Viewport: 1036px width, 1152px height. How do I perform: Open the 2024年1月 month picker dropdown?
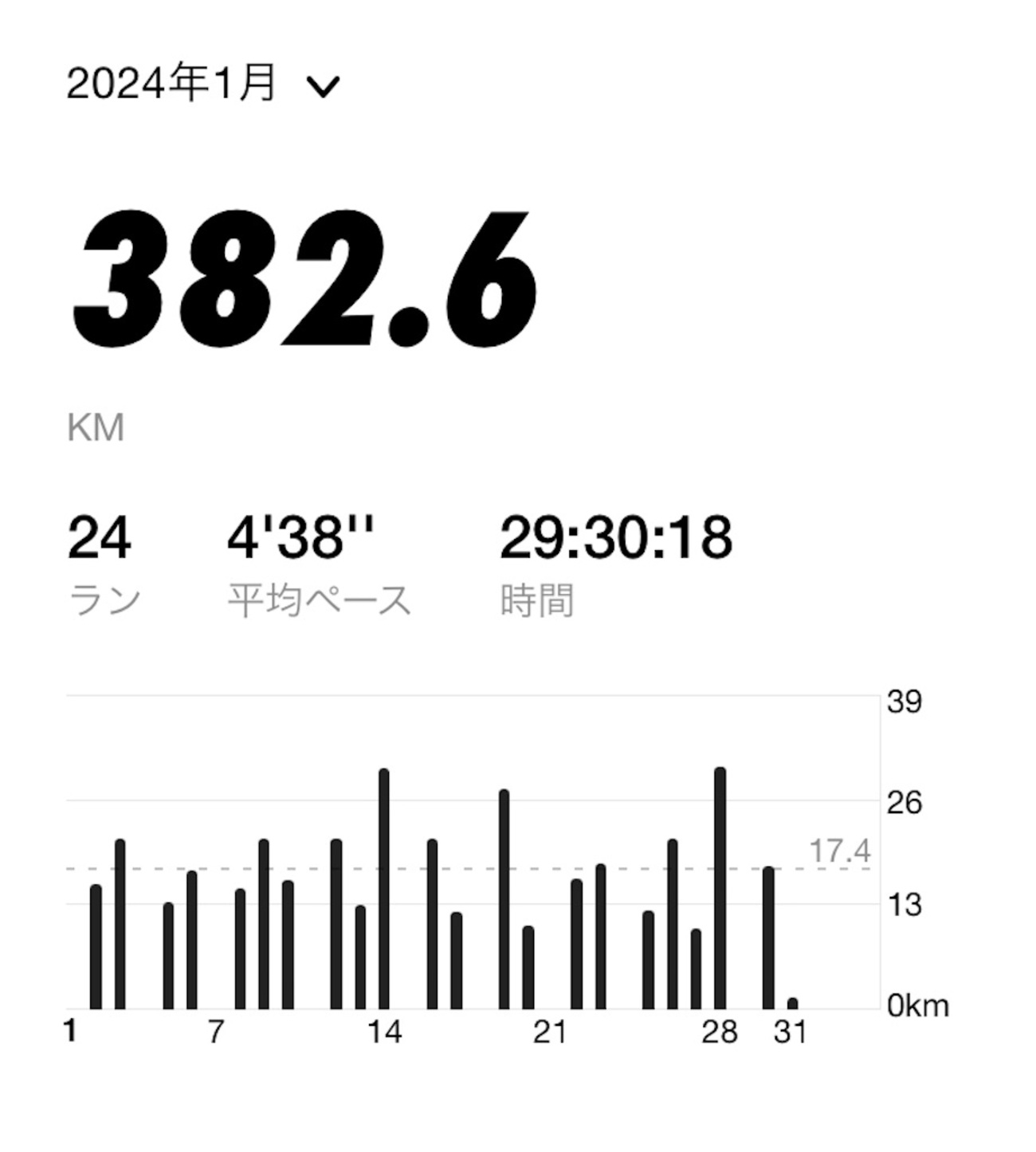click(203, 85)
